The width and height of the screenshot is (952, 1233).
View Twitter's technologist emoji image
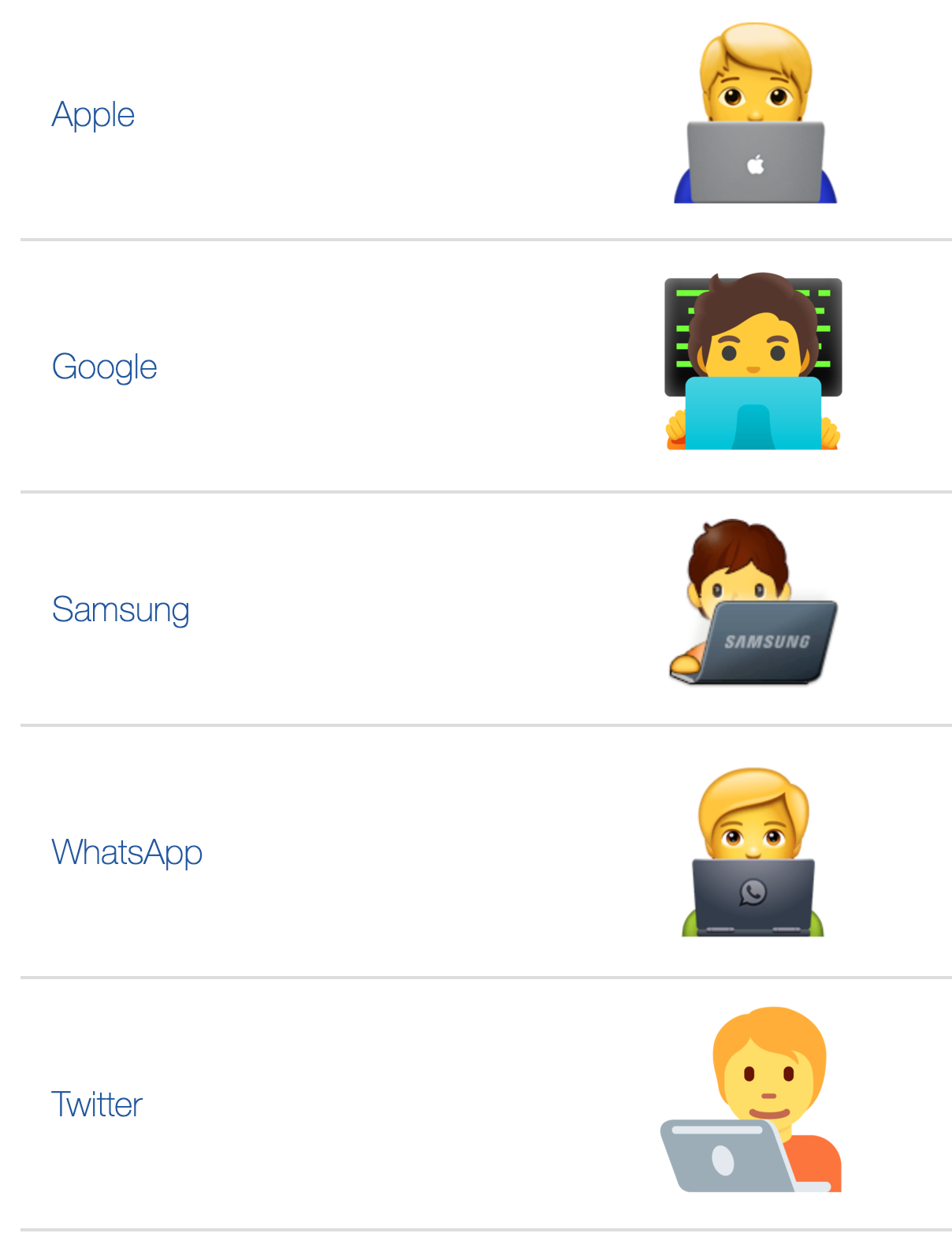coord(751,1100)
